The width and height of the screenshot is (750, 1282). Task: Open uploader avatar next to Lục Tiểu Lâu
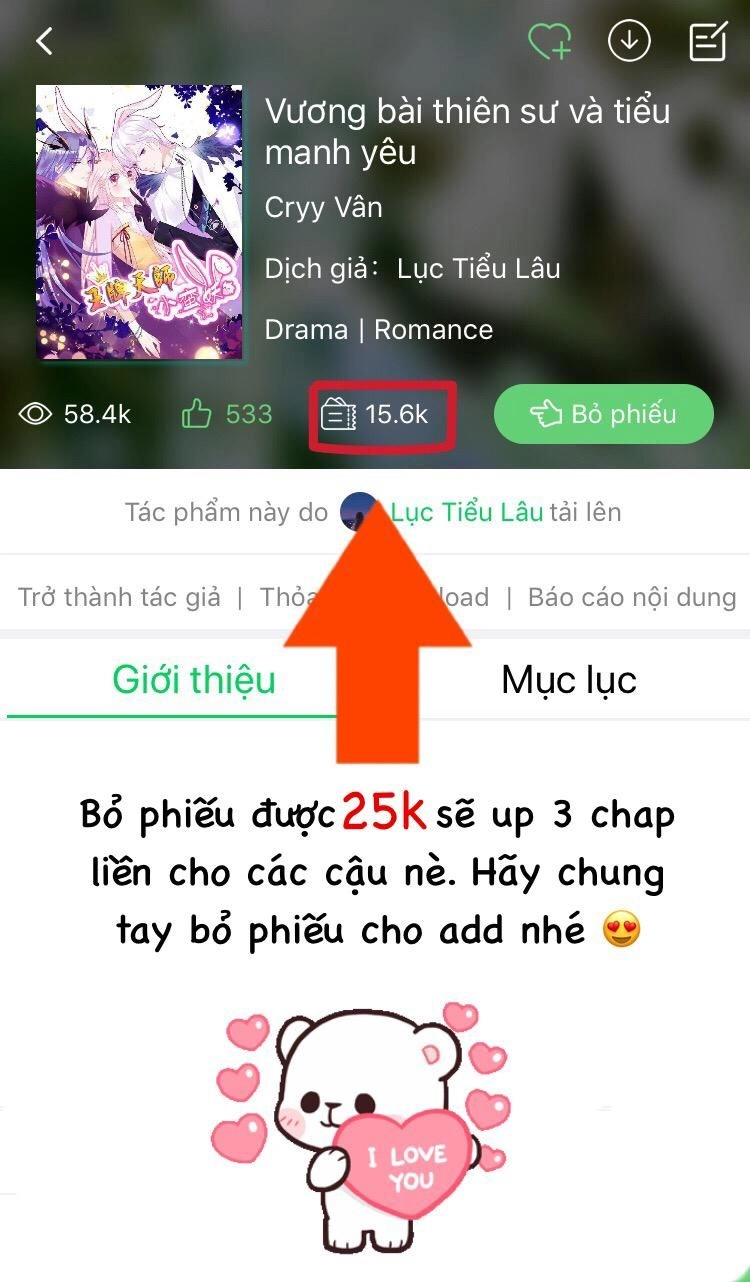pyautogui.click(x=358, y=512)
